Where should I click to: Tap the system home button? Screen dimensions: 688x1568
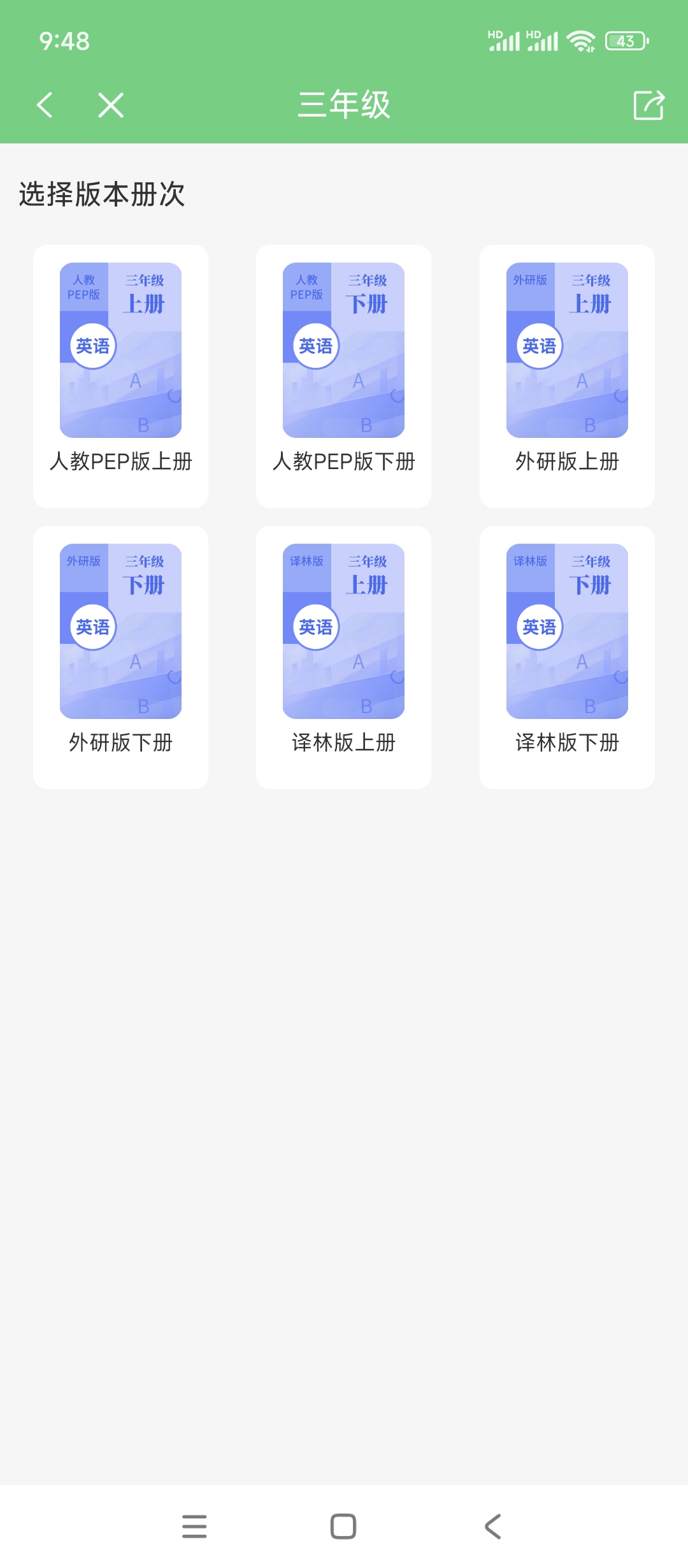pyautogui.click(x=343, y=1527)
